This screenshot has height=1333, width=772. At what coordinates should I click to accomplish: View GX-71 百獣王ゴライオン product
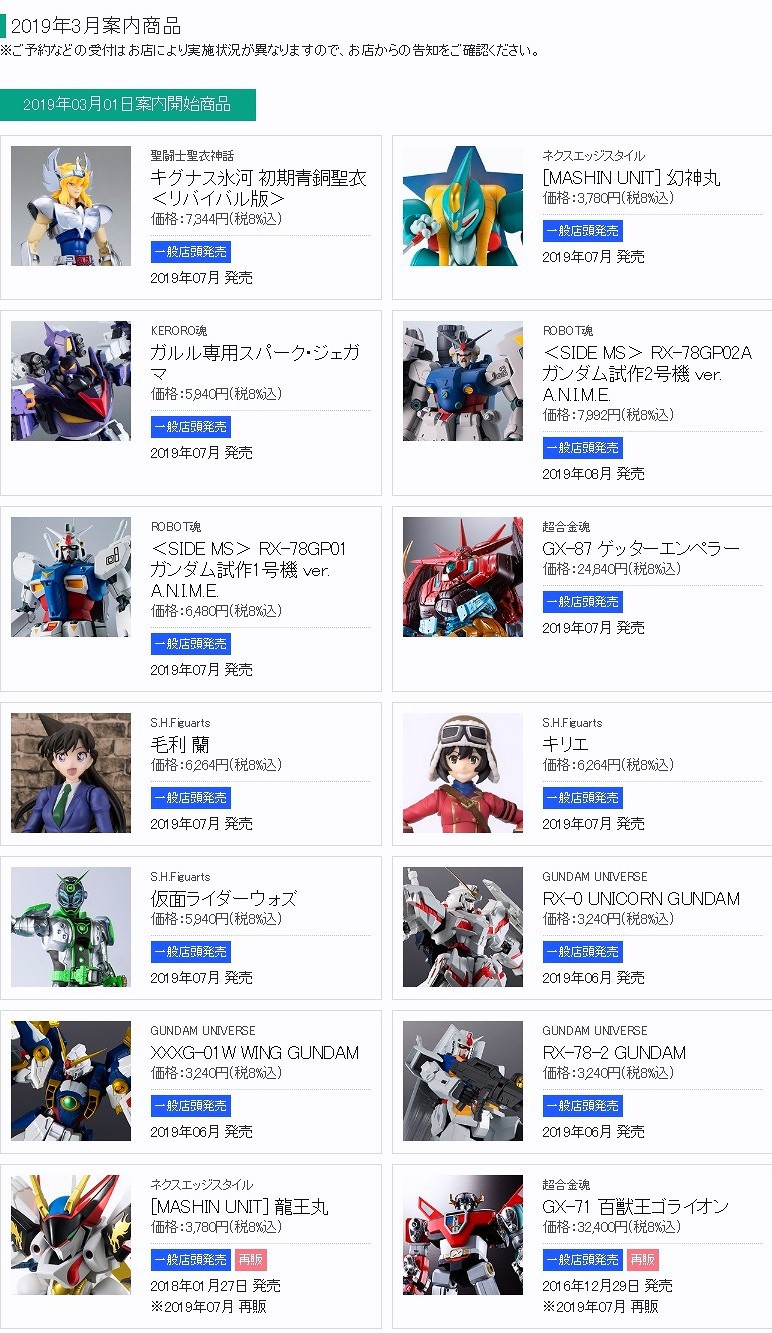coord(635,1206)
